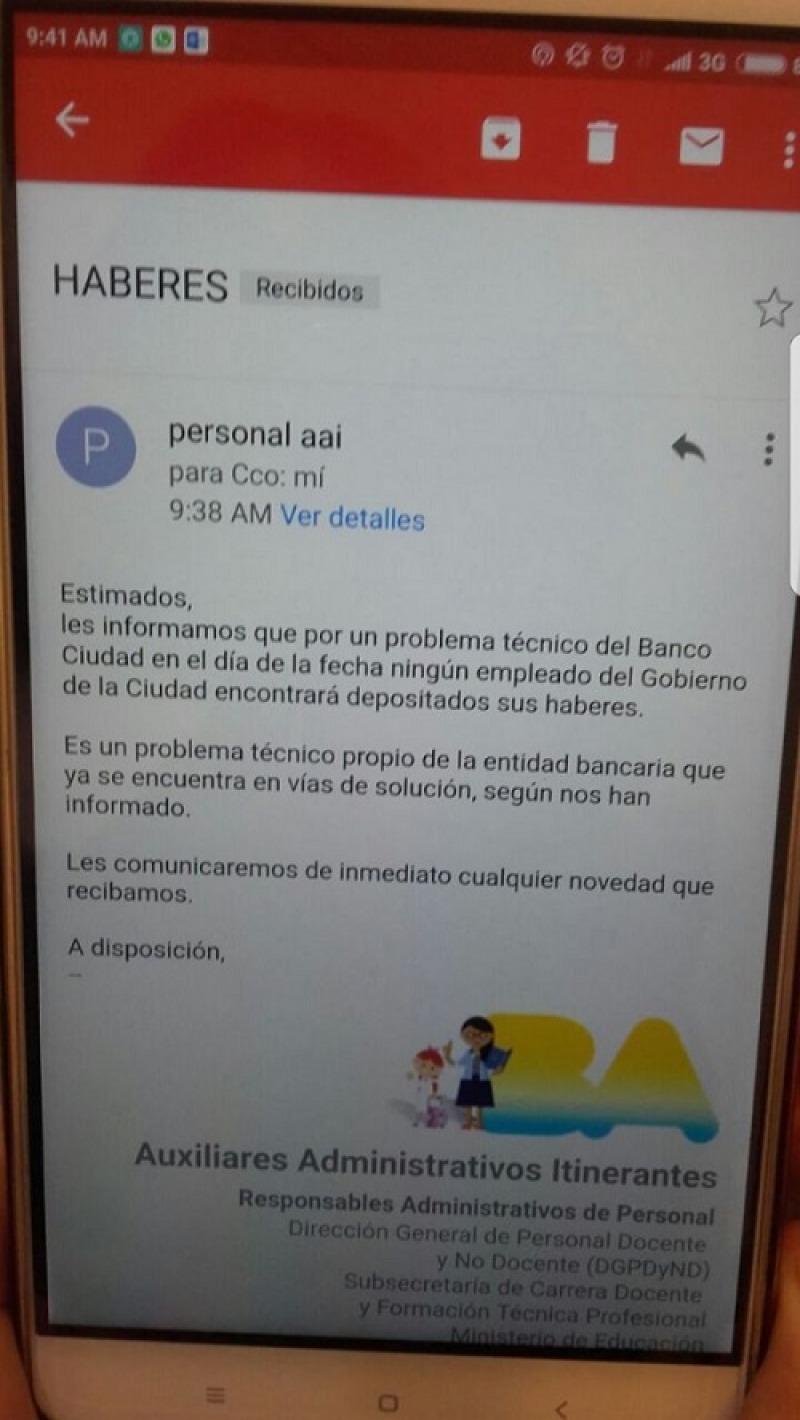Reply to personal aai
Screen dimensions: 800x1420
coord(688,448)
